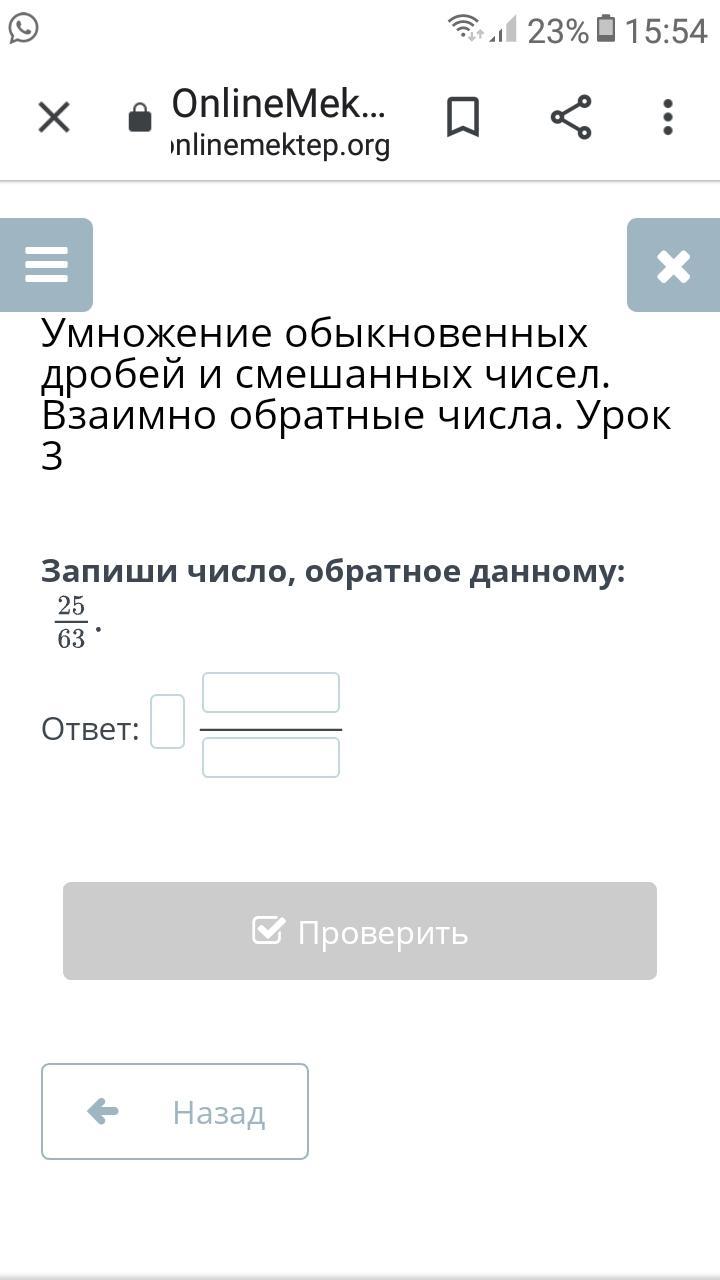Screen dimensions: 720x1280
Task: Open site info via lock icon
Action: pyautogui.click(x=140, y=119)
